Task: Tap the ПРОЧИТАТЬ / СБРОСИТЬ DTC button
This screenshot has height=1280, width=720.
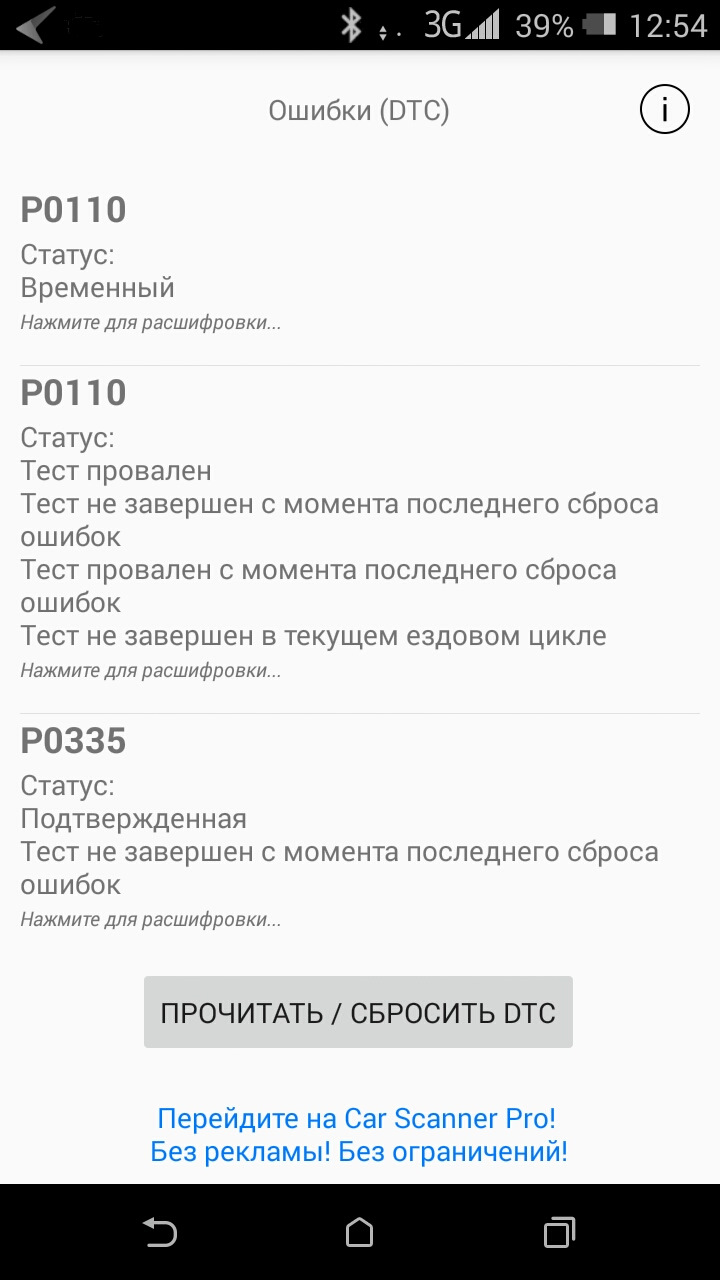Action: coord(358,1012)
